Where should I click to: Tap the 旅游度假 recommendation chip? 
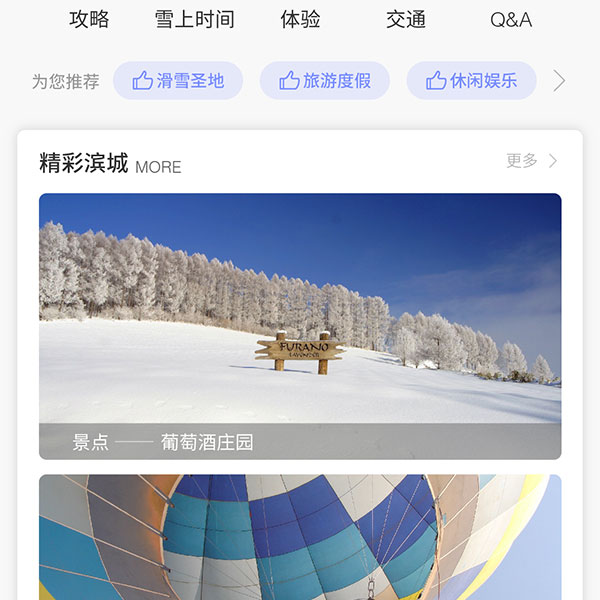pos(325,81)
